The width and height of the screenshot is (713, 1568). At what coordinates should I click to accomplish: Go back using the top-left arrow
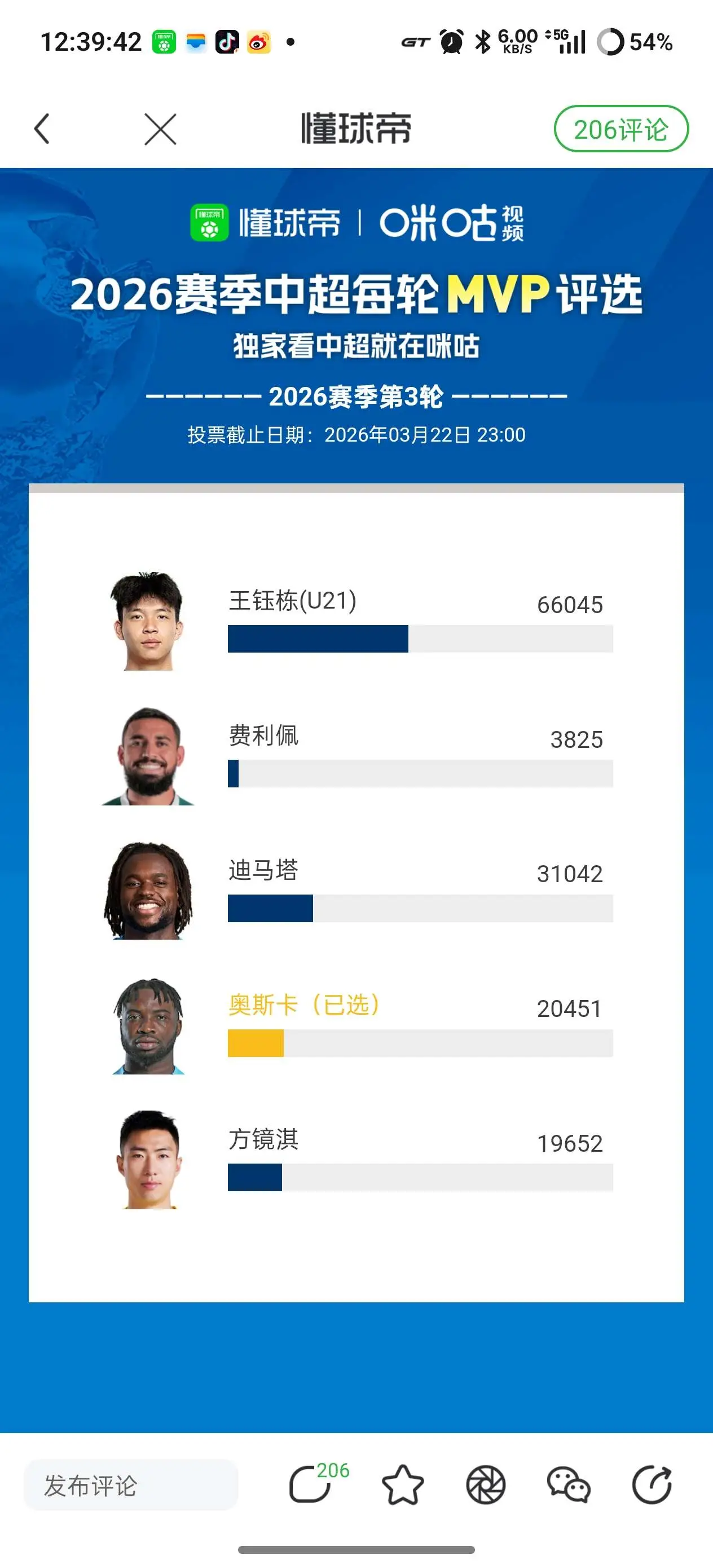click(x=42, y=129)
